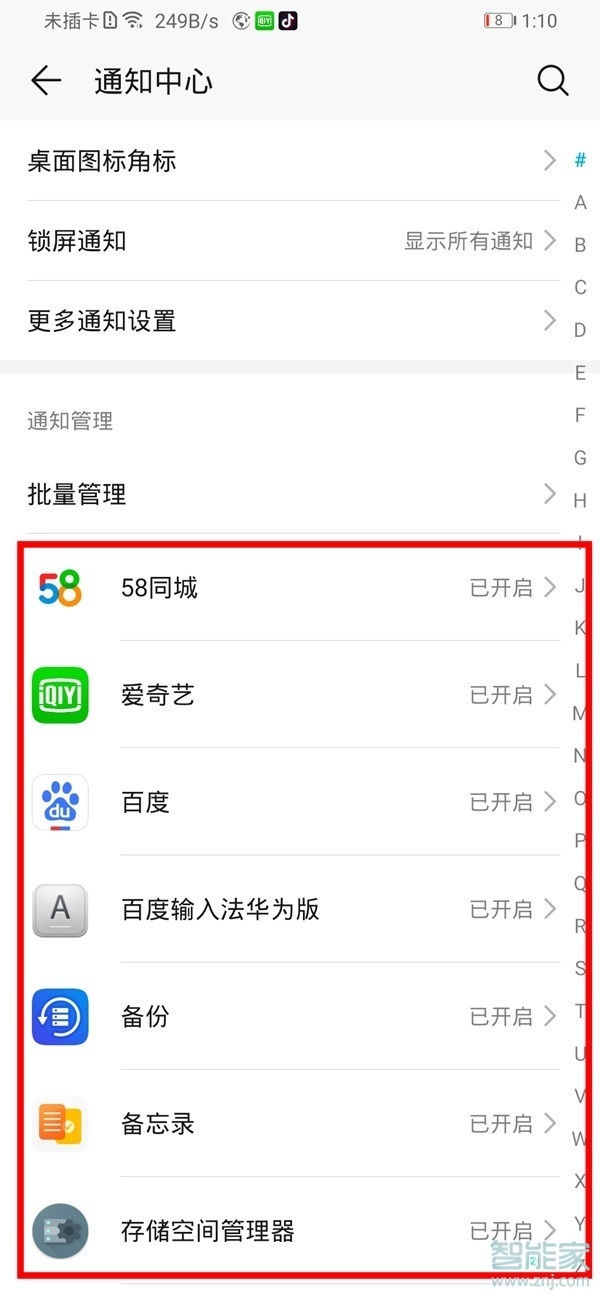
Task: Jump to letter B in index
Action: [x=580, y=245]
